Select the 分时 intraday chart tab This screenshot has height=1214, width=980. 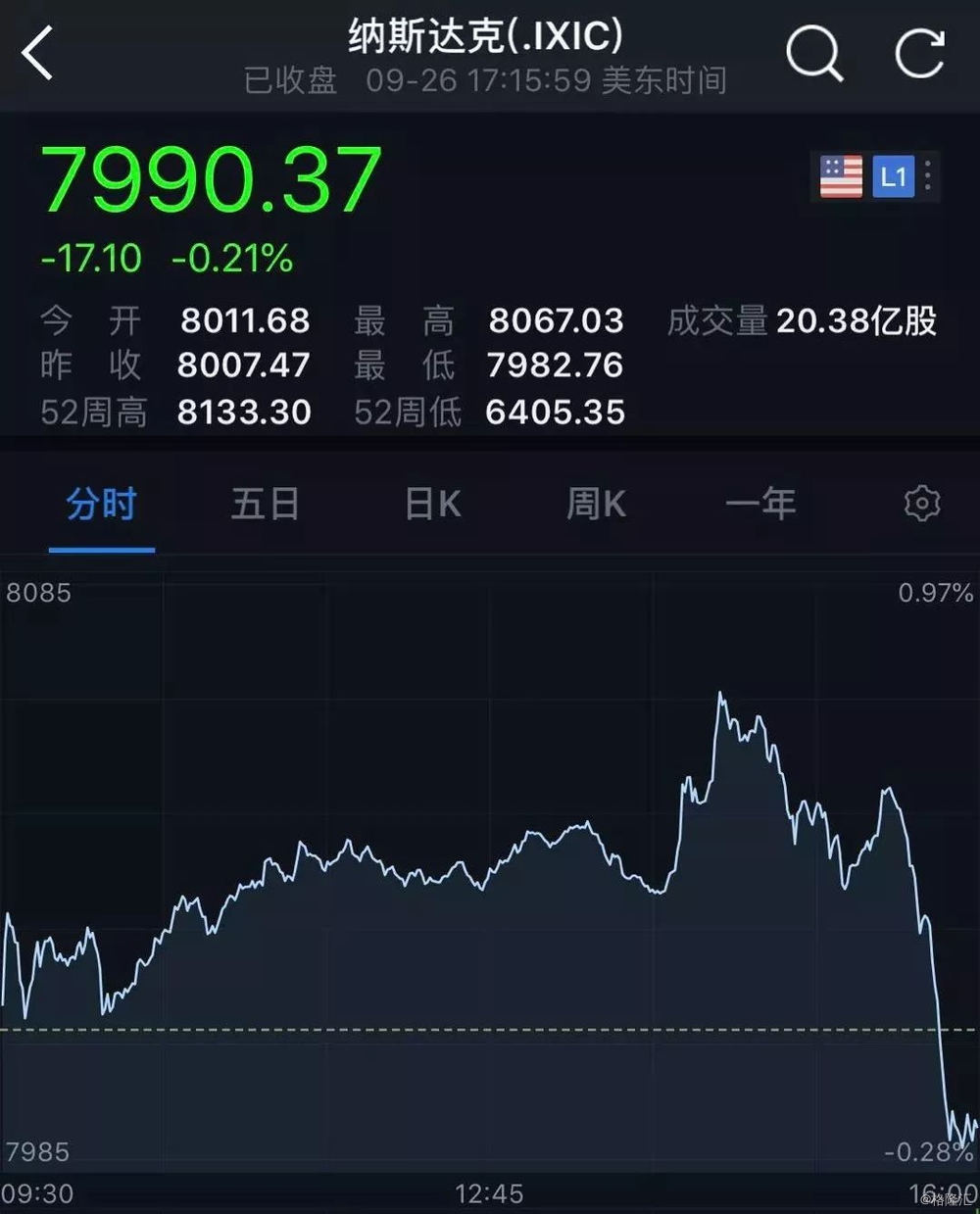point(101,505)
